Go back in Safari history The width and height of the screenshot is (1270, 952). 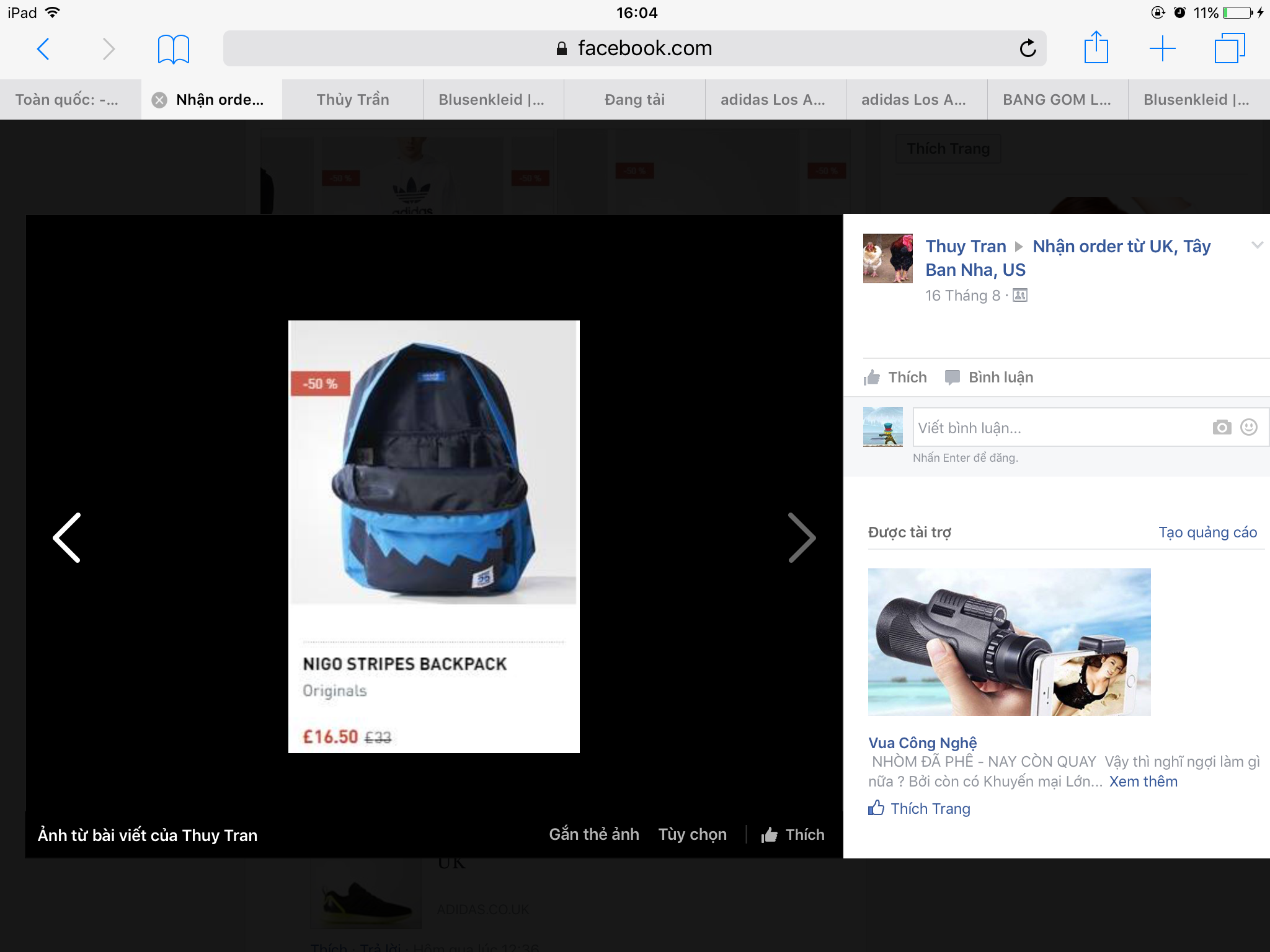tap(43, 49)
